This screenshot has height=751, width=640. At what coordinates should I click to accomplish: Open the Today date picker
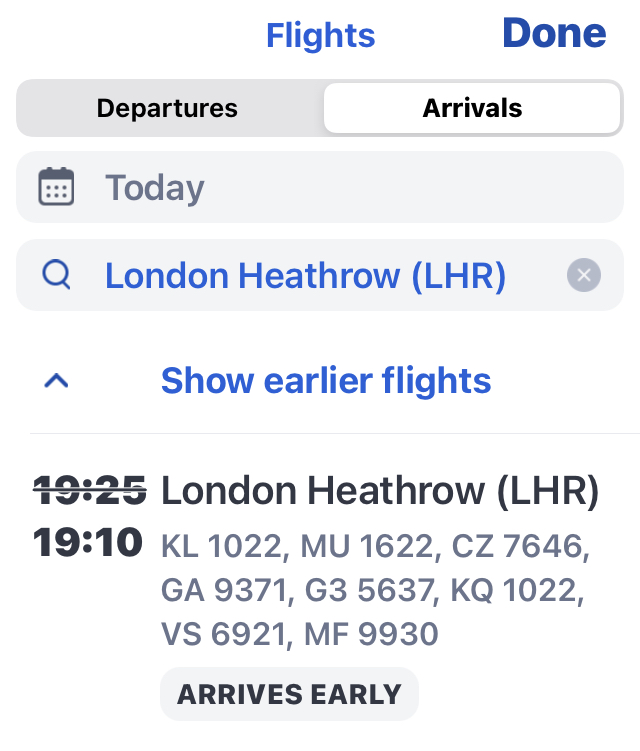click(320, 187)
